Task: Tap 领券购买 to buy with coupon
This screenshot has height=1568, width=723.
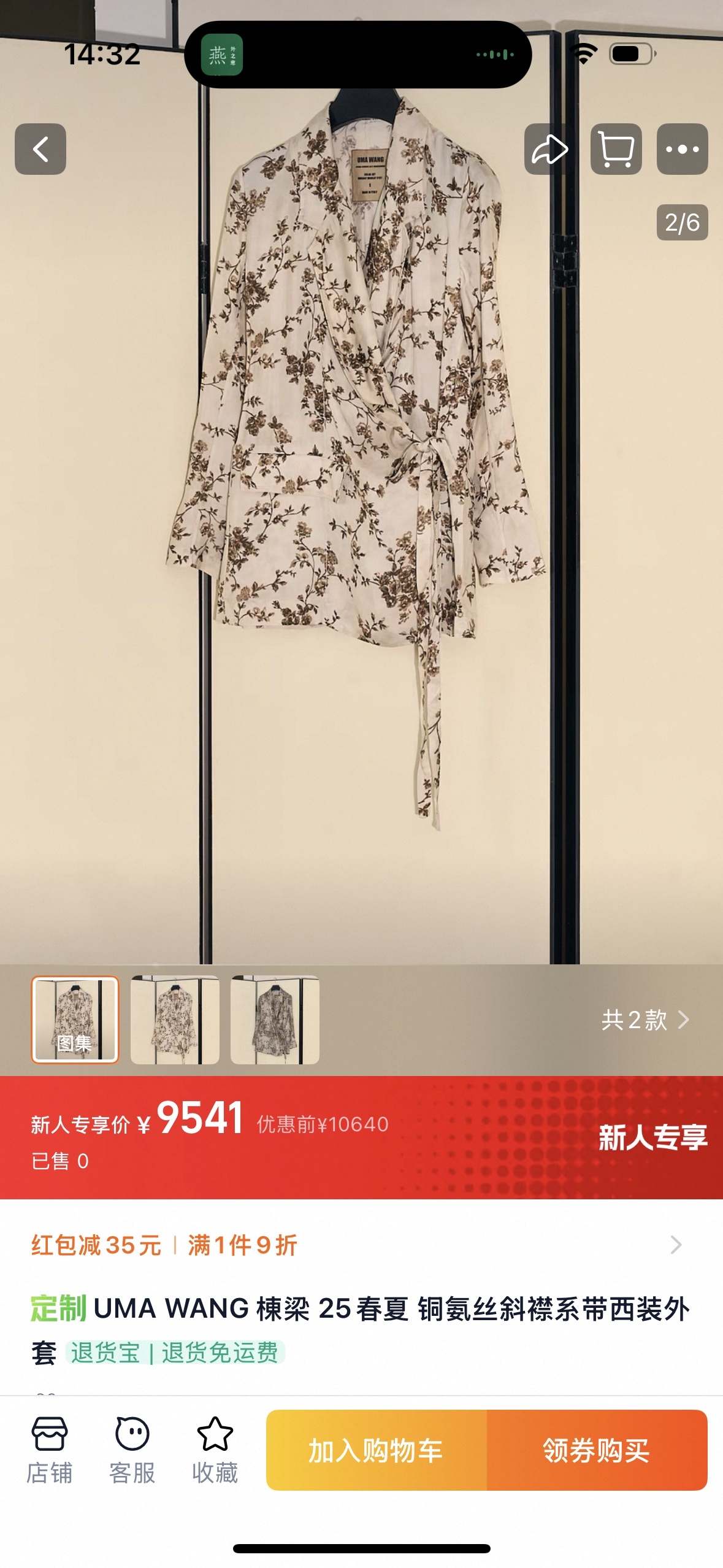Action: tap(597, 1450)
